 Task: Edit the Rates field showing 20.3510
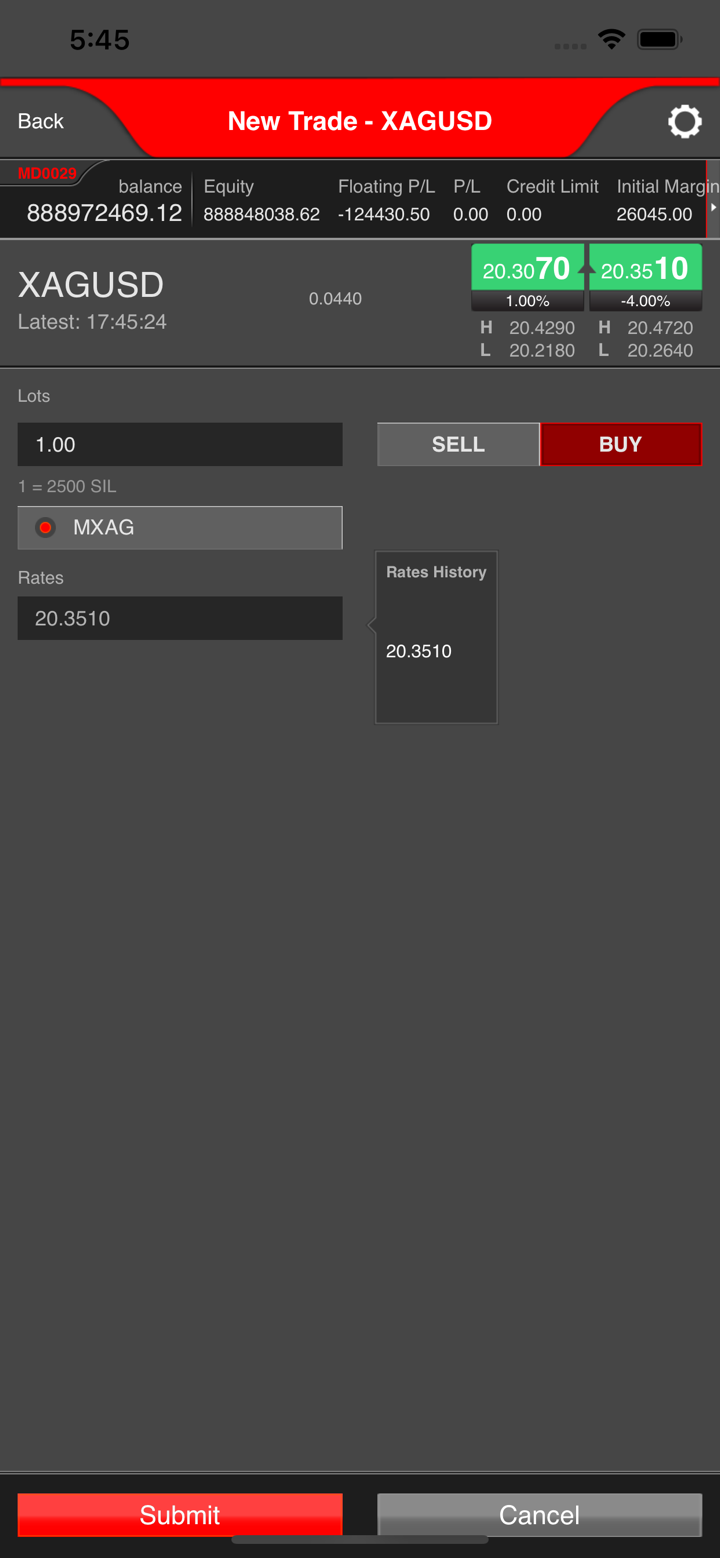pos(180,618)
